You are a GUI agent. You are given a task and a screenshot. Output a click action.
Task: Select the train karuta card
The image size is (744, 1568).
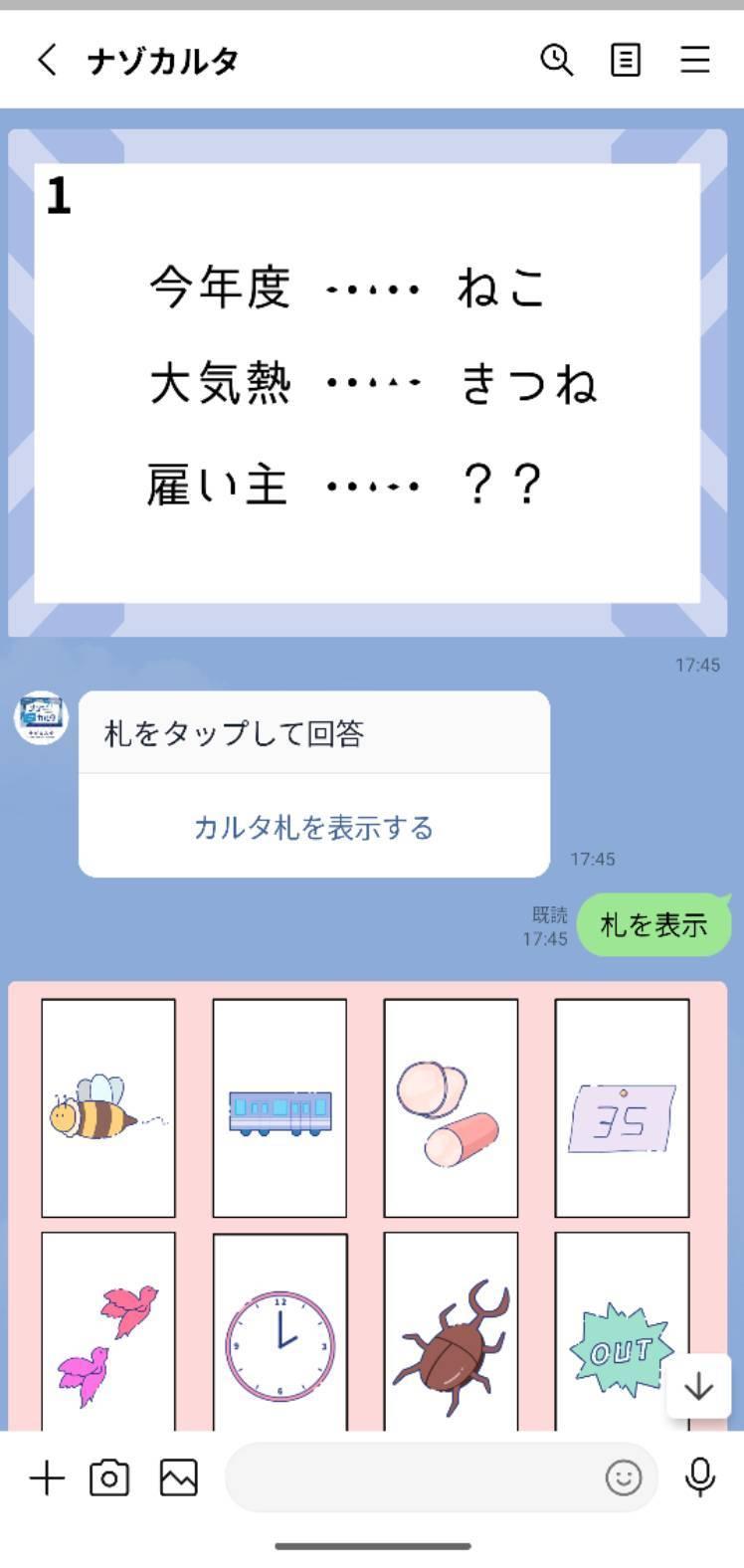(279, 1106)
